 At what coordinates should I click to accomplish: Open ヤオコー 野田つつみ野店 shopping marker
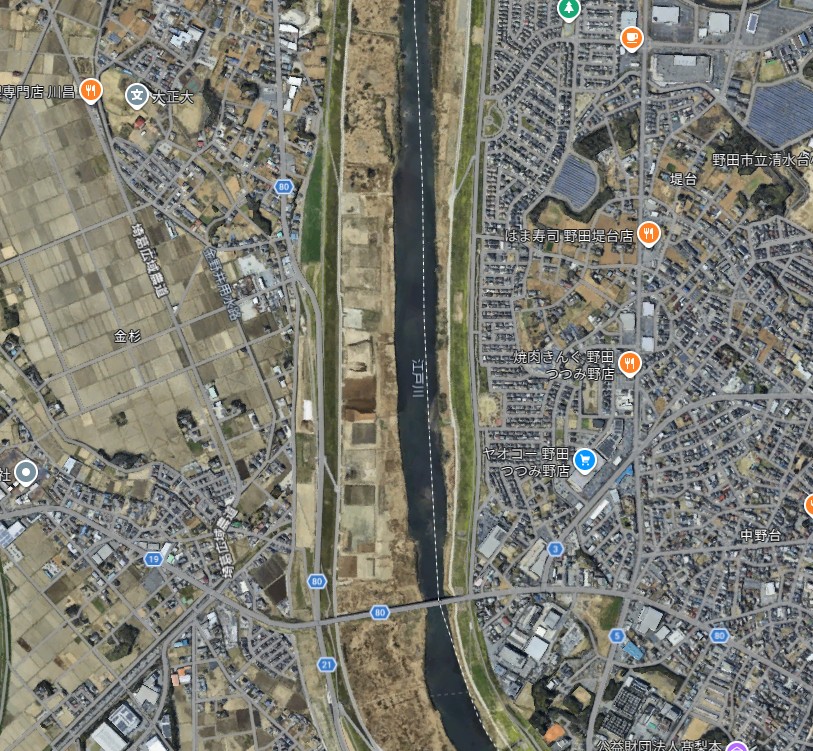click(586, 460)
